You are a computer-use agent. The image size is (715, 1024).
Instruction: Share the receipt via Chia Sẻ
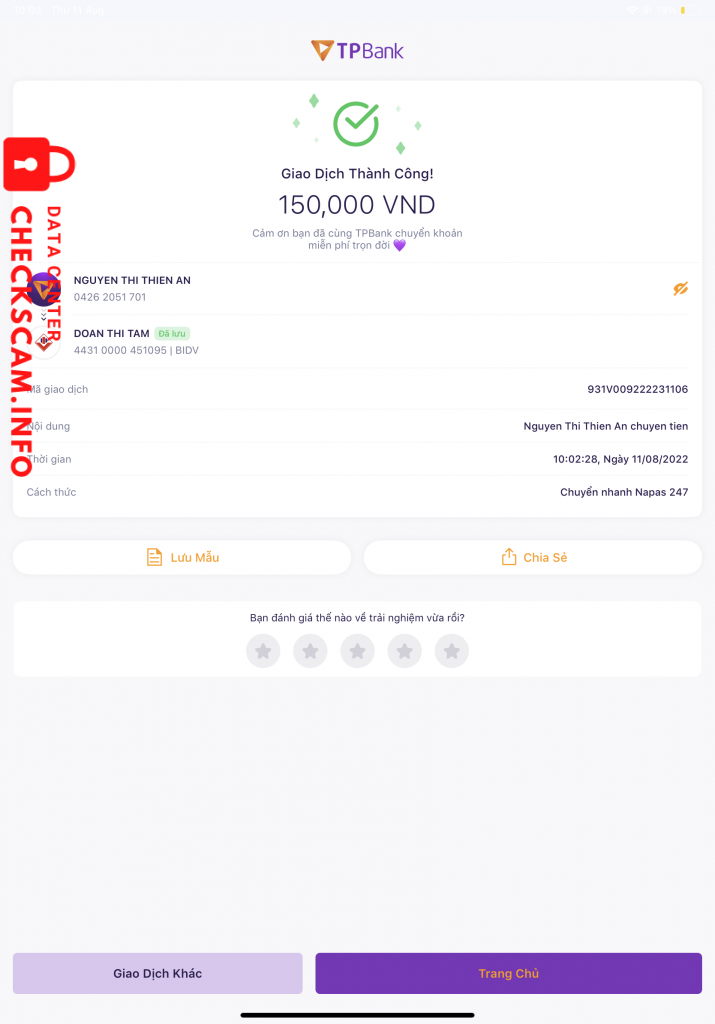click(533, 558)
